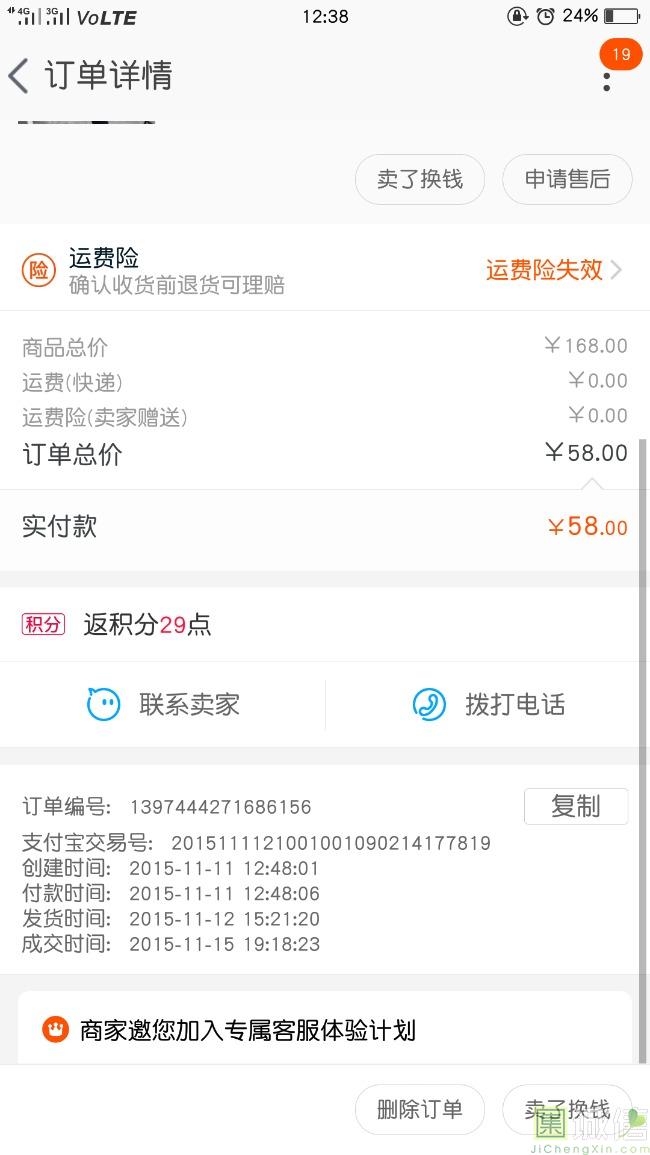Tap the upper 卖了换钱 button
Viewport: 650px width, 1155px height.
pyautogui.click(x=419, y=179)
